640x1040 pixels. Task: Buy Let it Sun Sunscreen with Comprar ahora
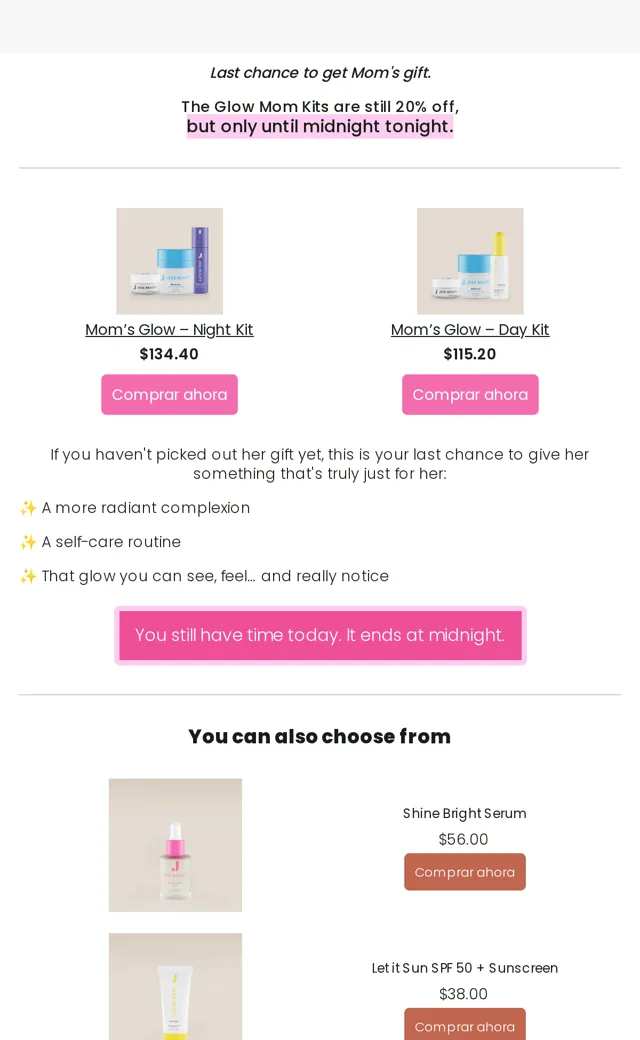click(x=464, y=1025)
